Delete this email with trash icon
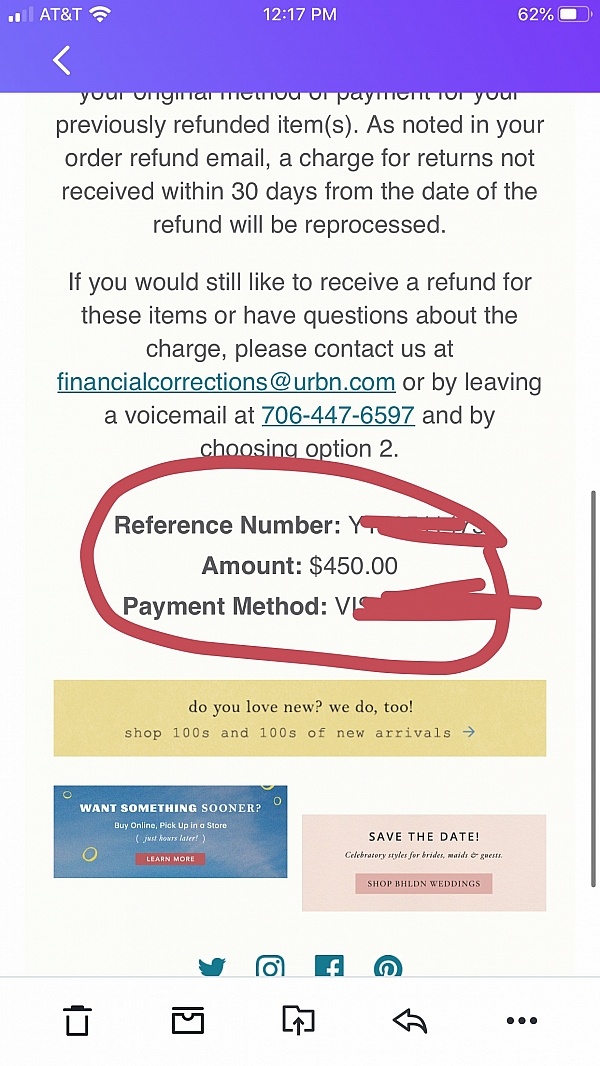Screen dimensions: 600x1066 click(77, 1020)
